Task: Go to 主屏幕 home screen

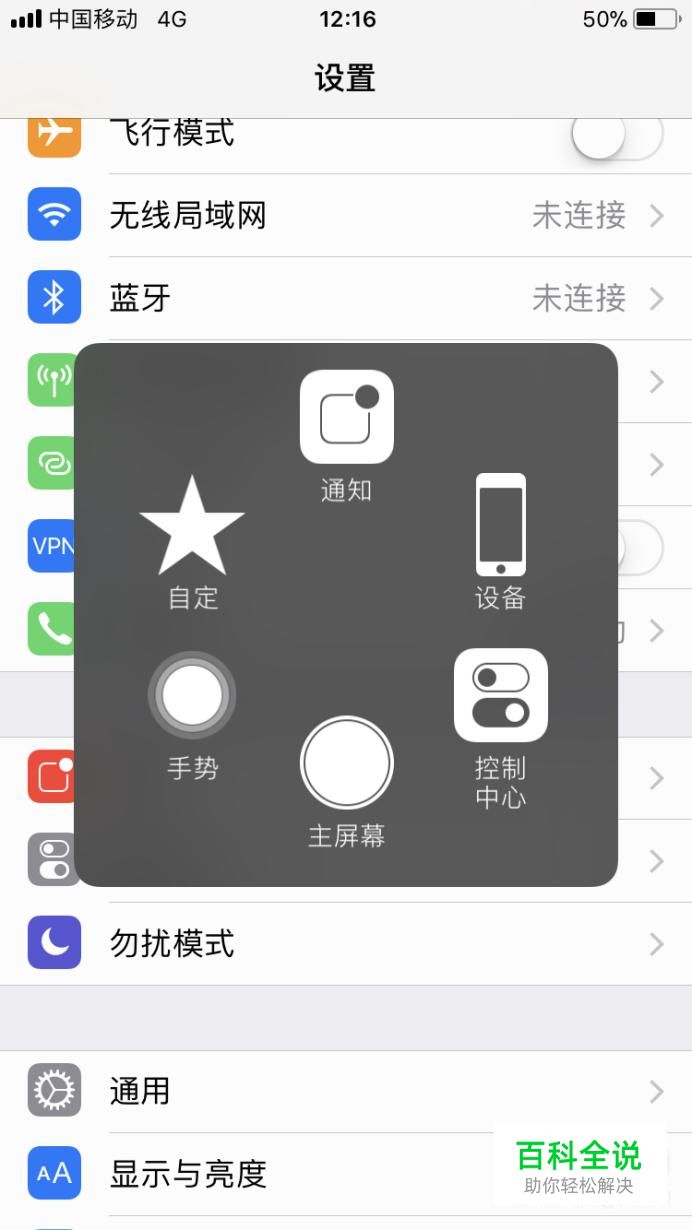Action: click(346, 763)
